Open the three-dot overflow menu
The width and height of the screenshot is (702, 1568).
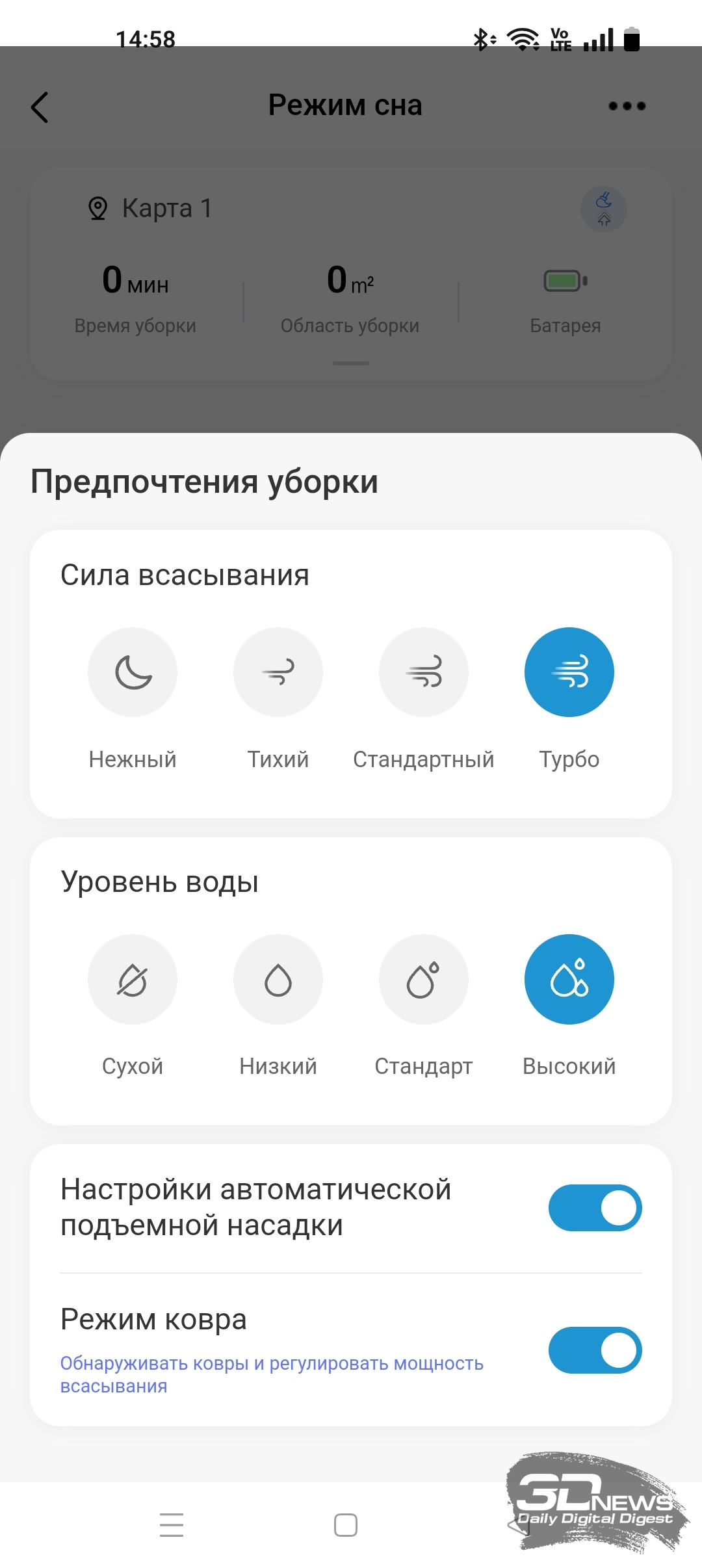click(627, 106)
